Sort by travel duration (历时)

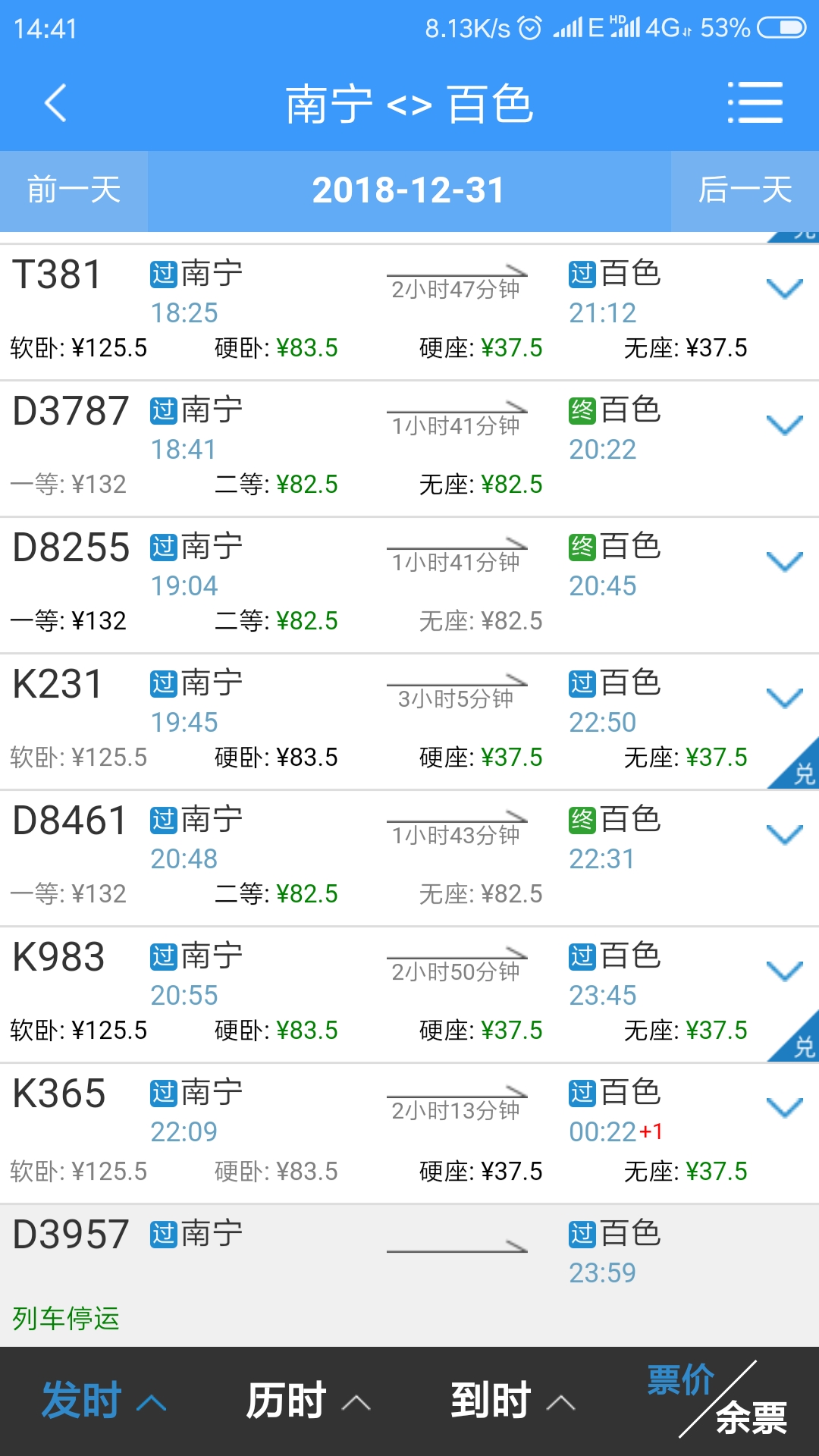(x=308, y=1401)
